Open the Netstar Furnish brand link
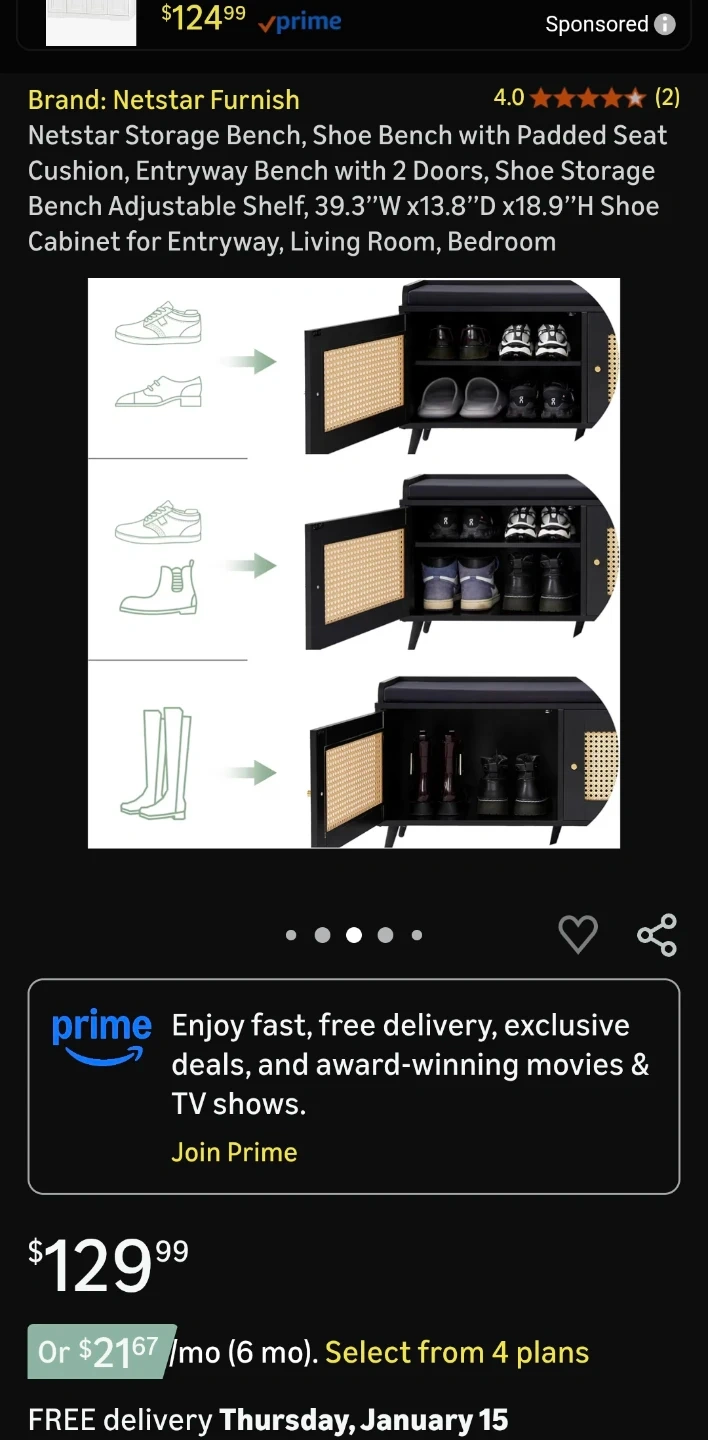 (x=163, y=100)
